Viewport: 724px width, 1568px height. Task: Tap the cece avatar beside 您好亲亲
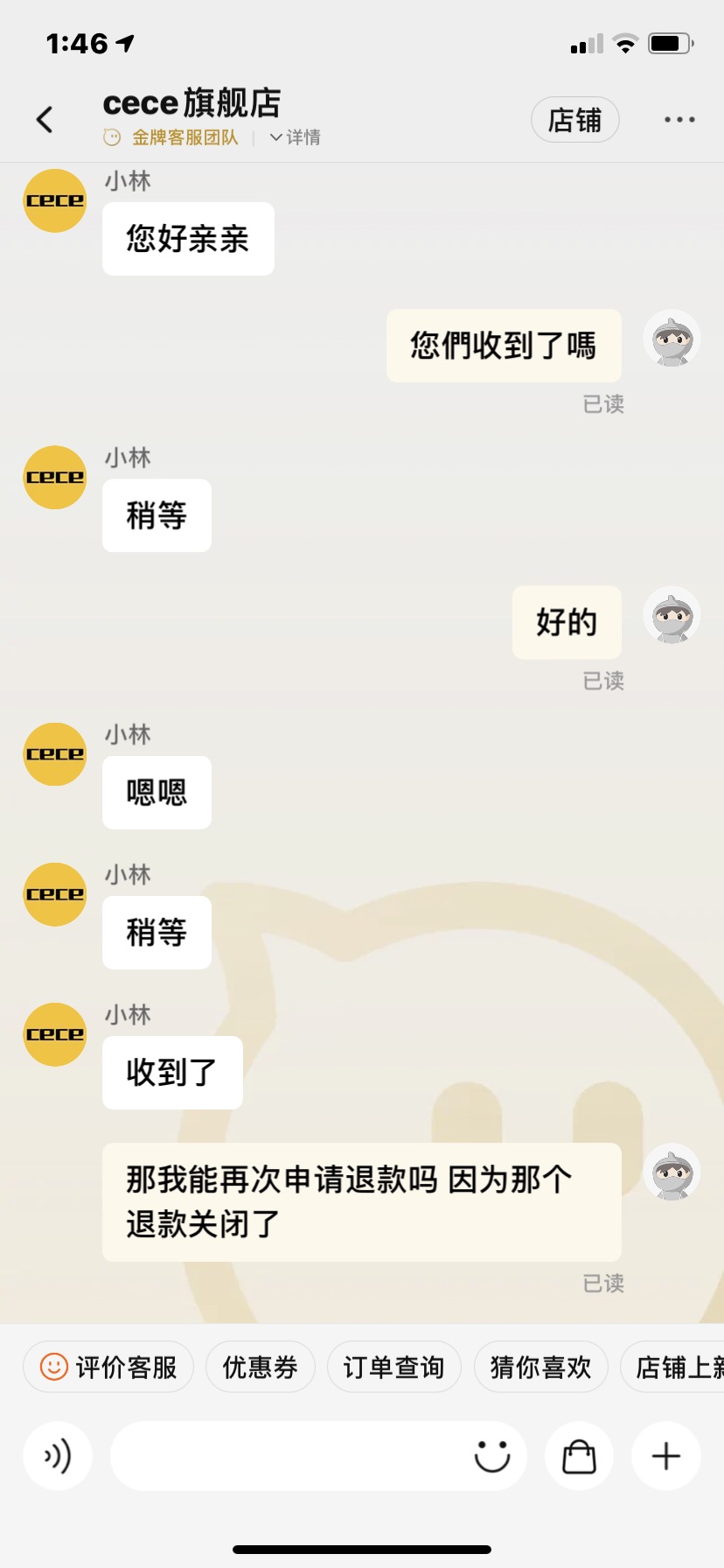click(x=54, y=200)
